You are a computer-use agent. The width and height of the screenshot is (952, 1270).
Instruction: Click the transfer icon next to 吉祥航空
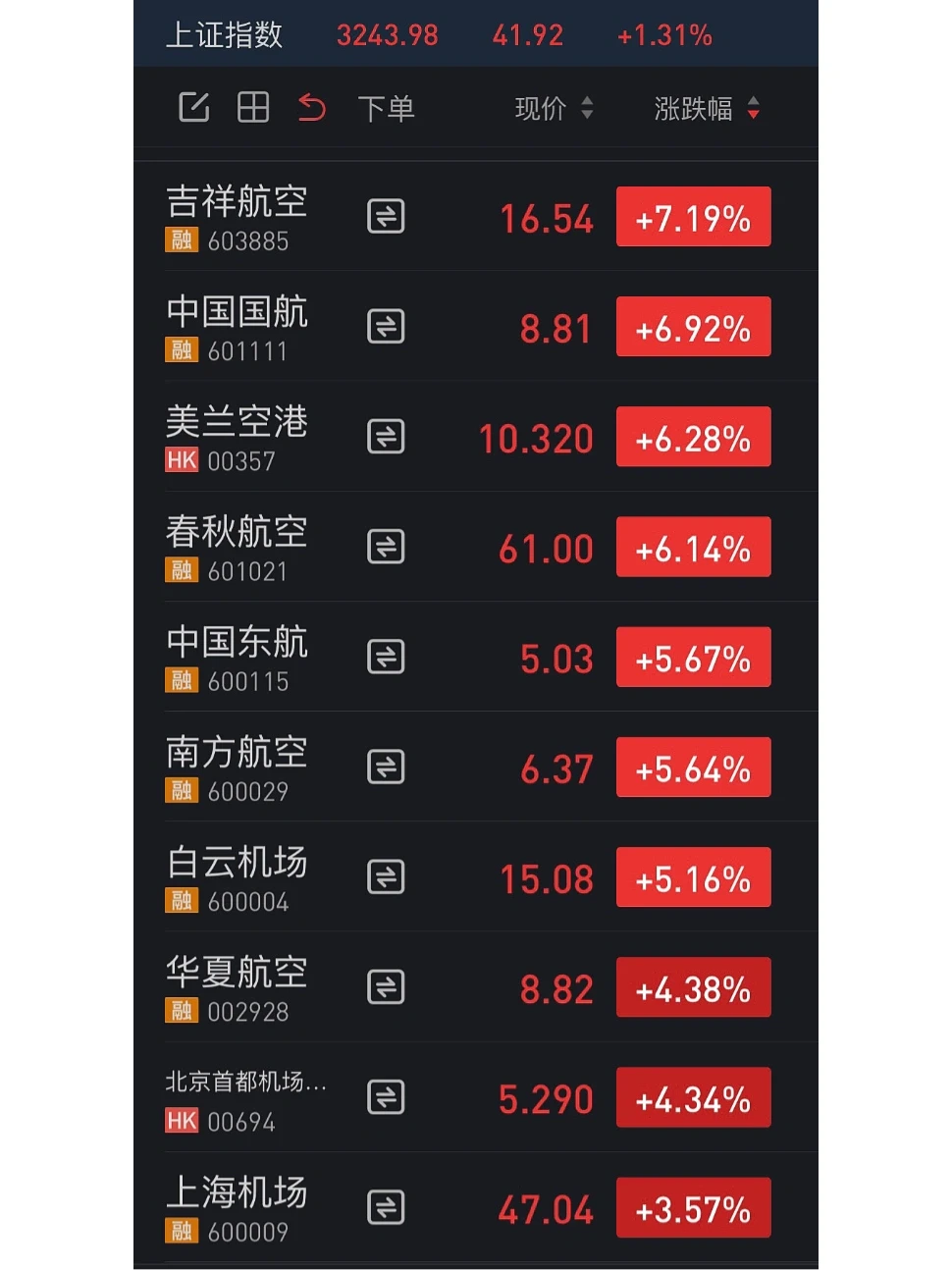(386, 216)
